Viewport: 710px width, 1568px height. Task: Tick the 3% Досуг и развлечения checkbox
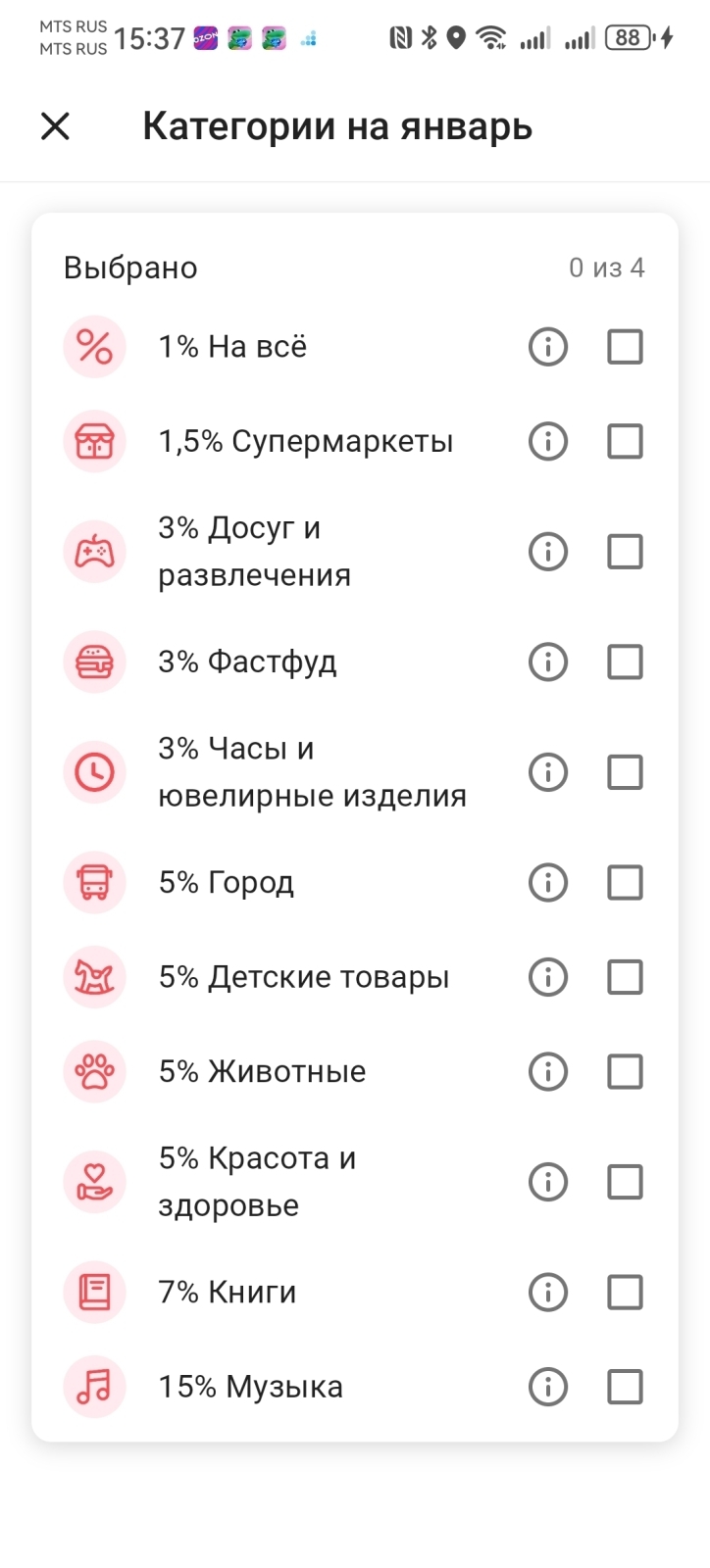pyautogui.click(x=625, y=552)
